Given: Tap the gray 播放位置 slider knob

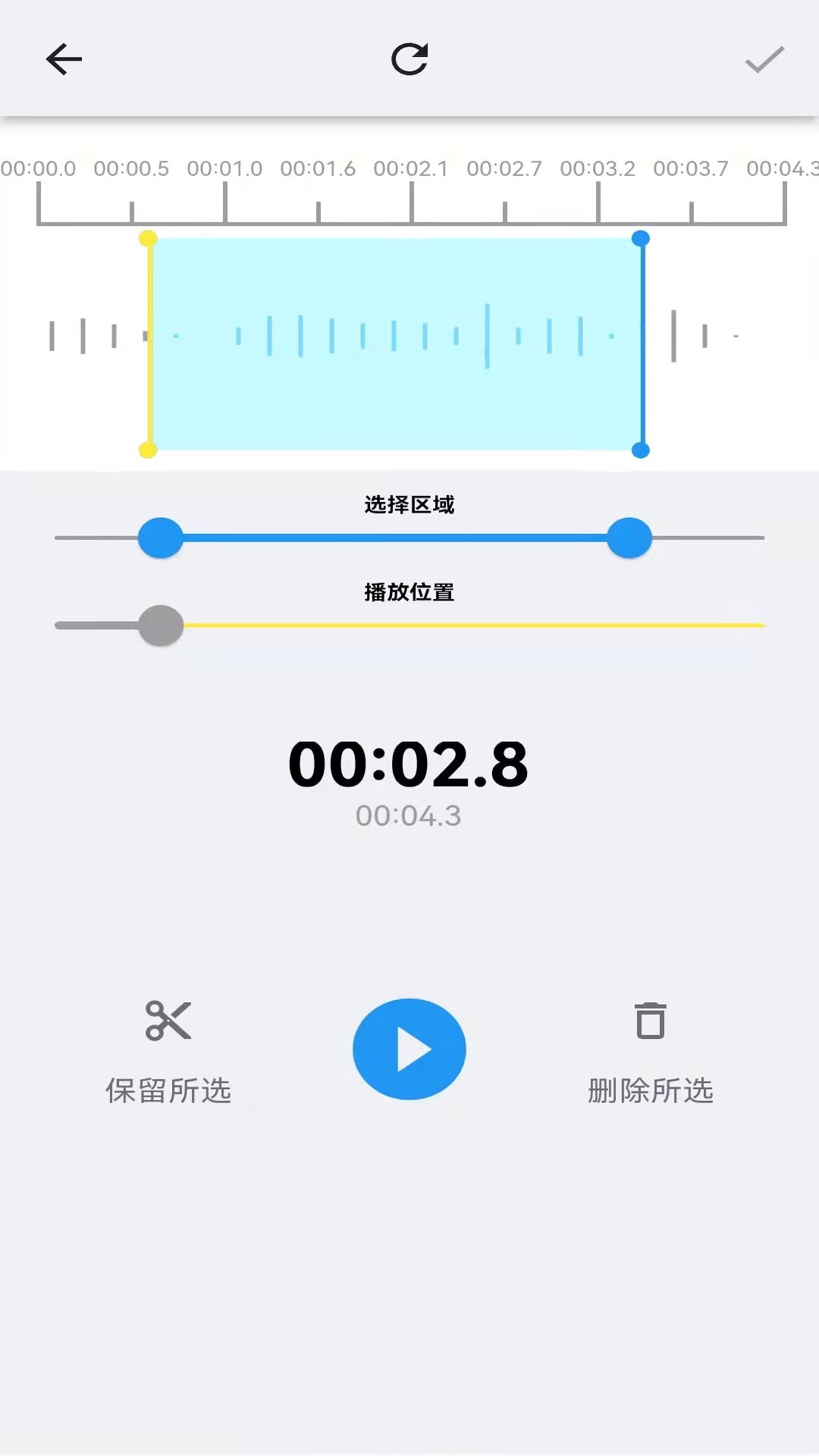Looking at the screenshot, I should point(161,626).
